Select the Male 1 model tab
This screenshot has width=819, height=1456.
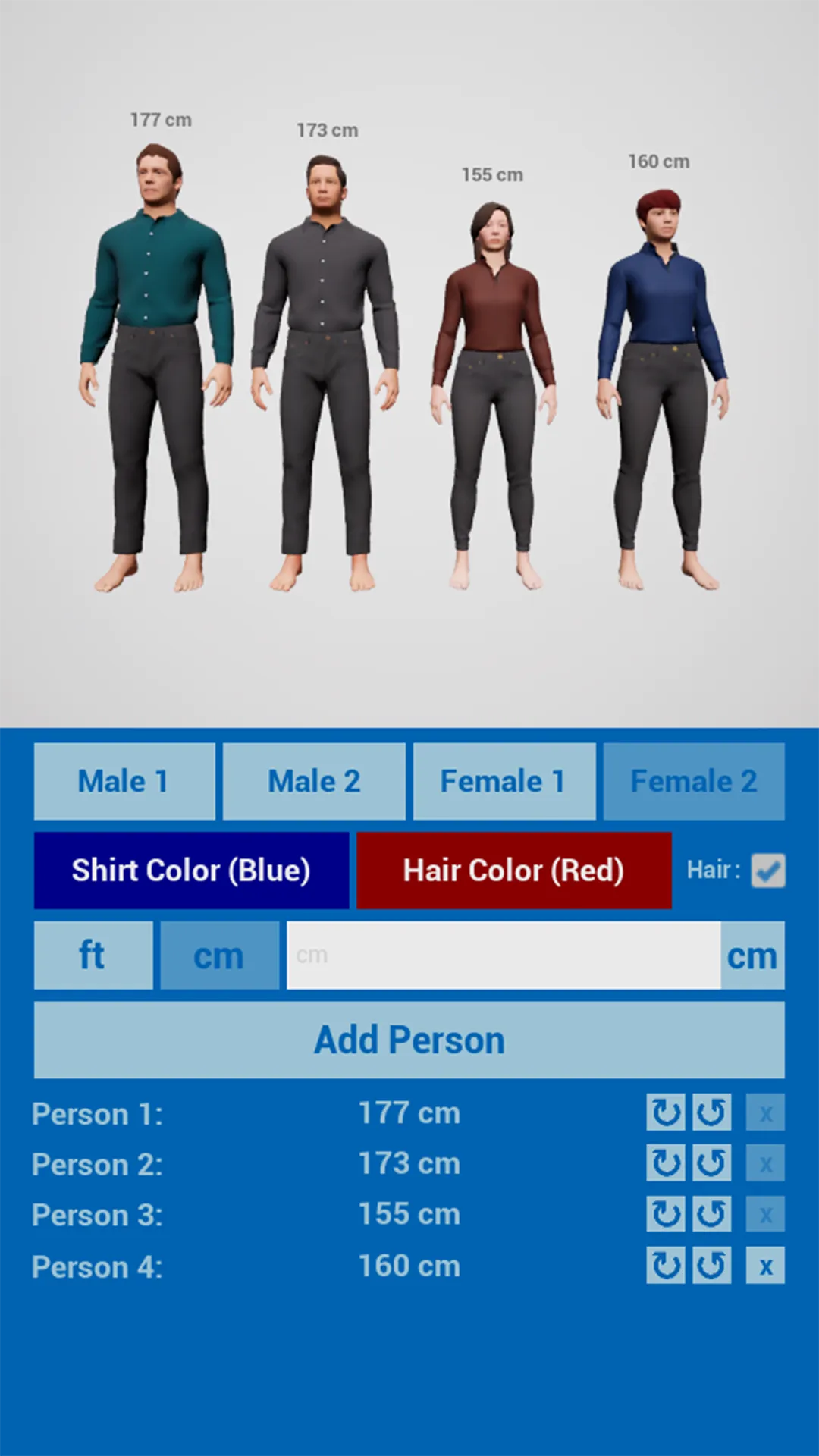124,781
